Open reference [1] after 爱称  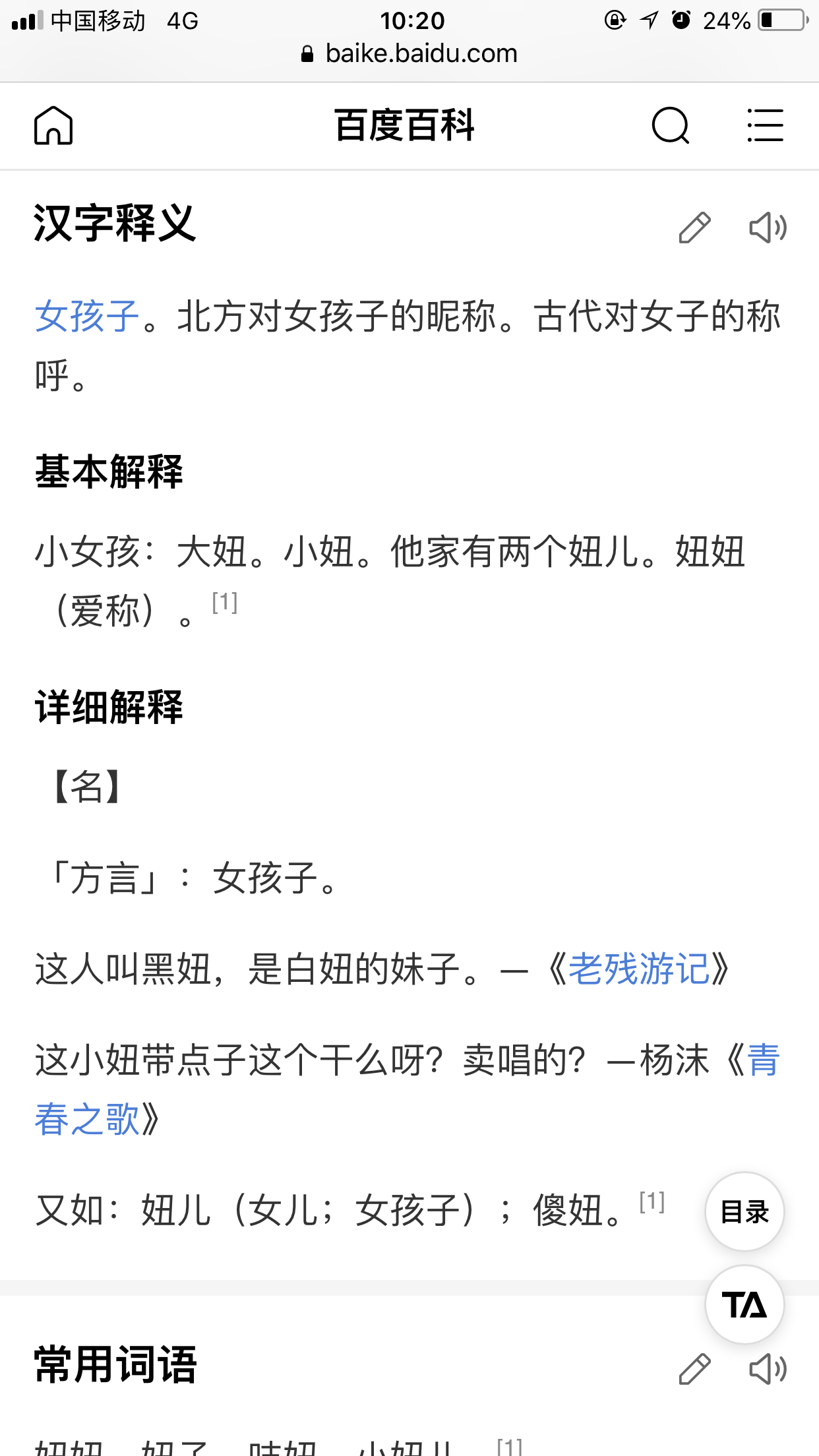(224, 602)
